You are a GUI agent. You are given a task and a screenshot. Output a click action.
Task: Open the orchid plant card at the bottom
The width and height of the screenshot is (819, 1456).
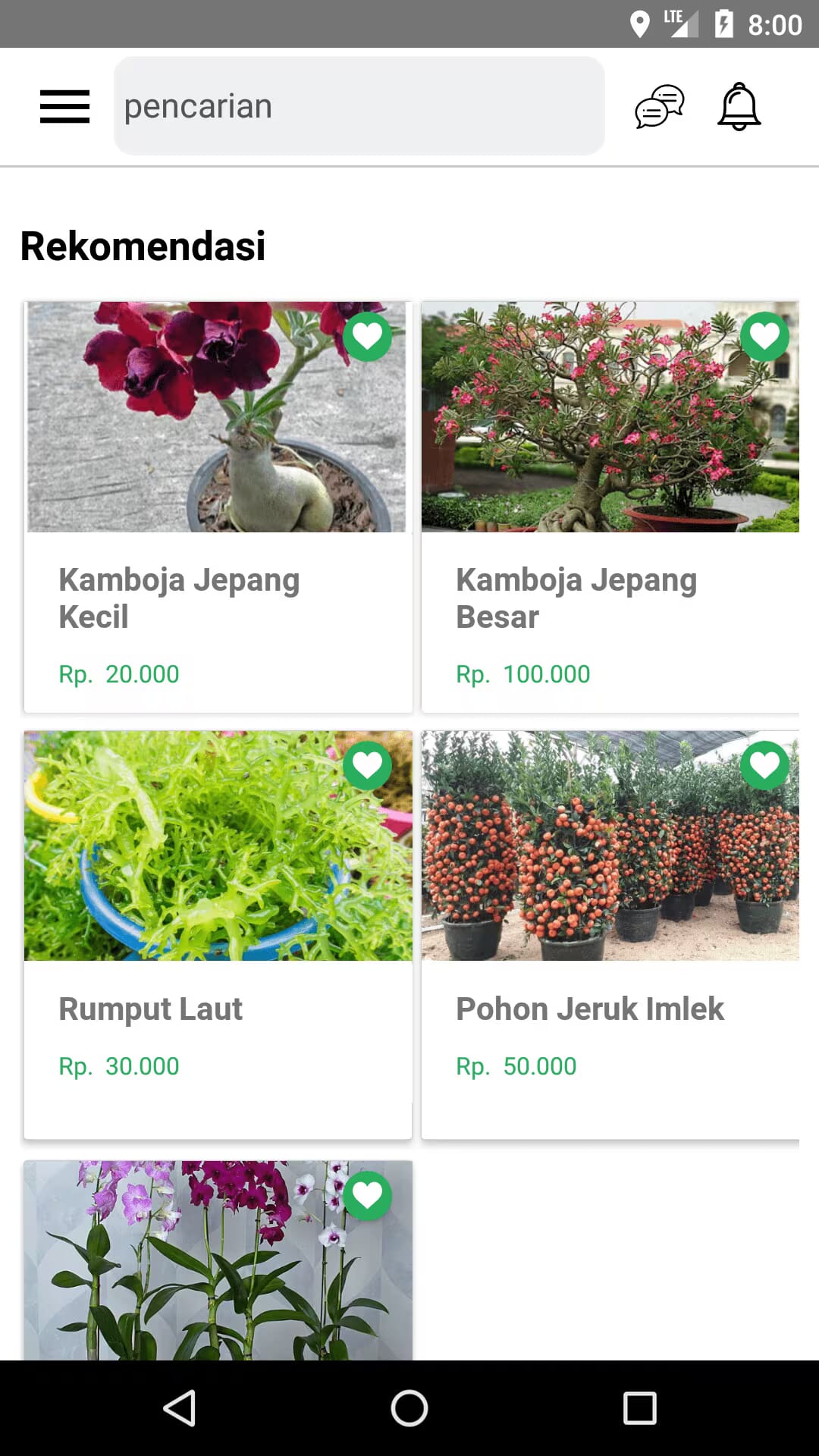pyautogui.click(x=218, y=1260)
